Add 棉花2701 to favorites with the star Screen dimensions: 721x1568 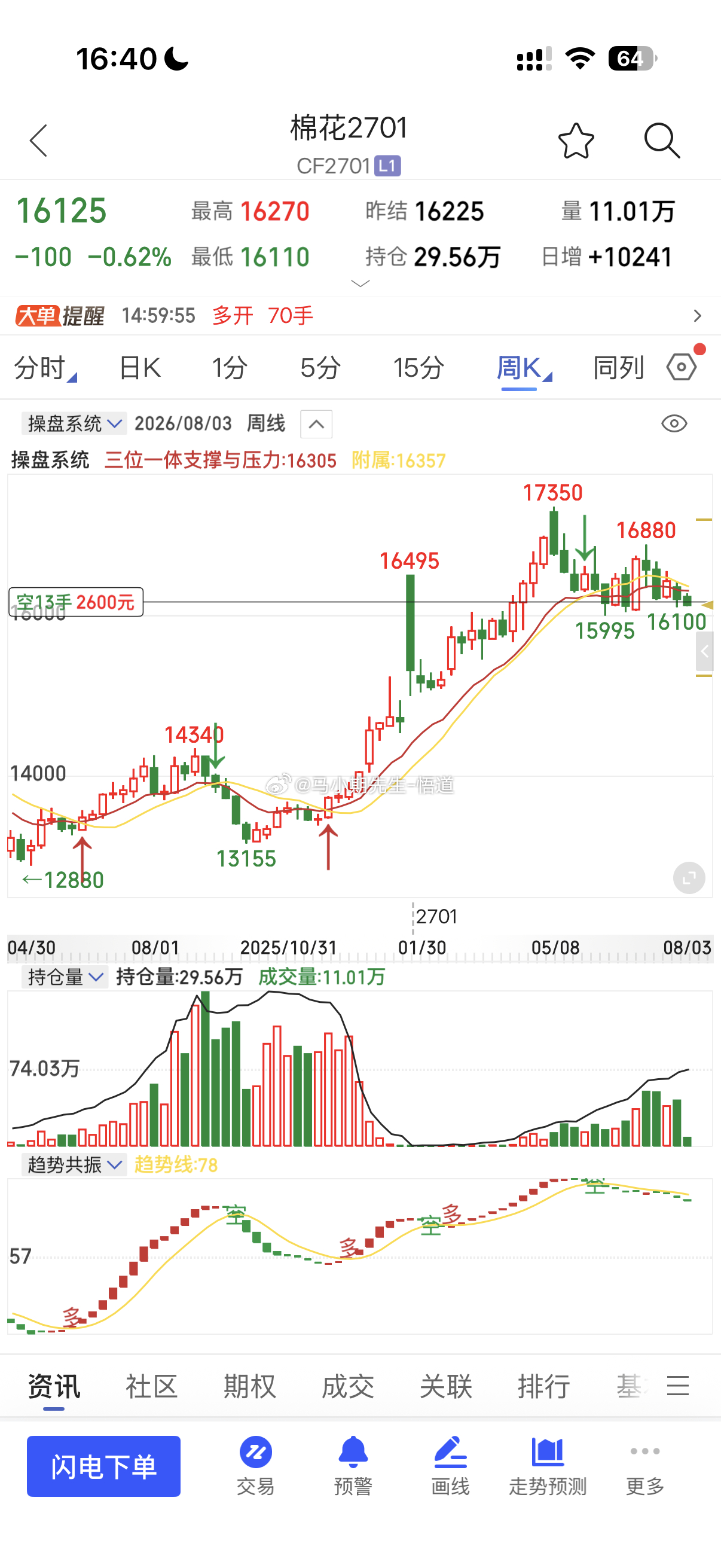click(x=576, y=141)
